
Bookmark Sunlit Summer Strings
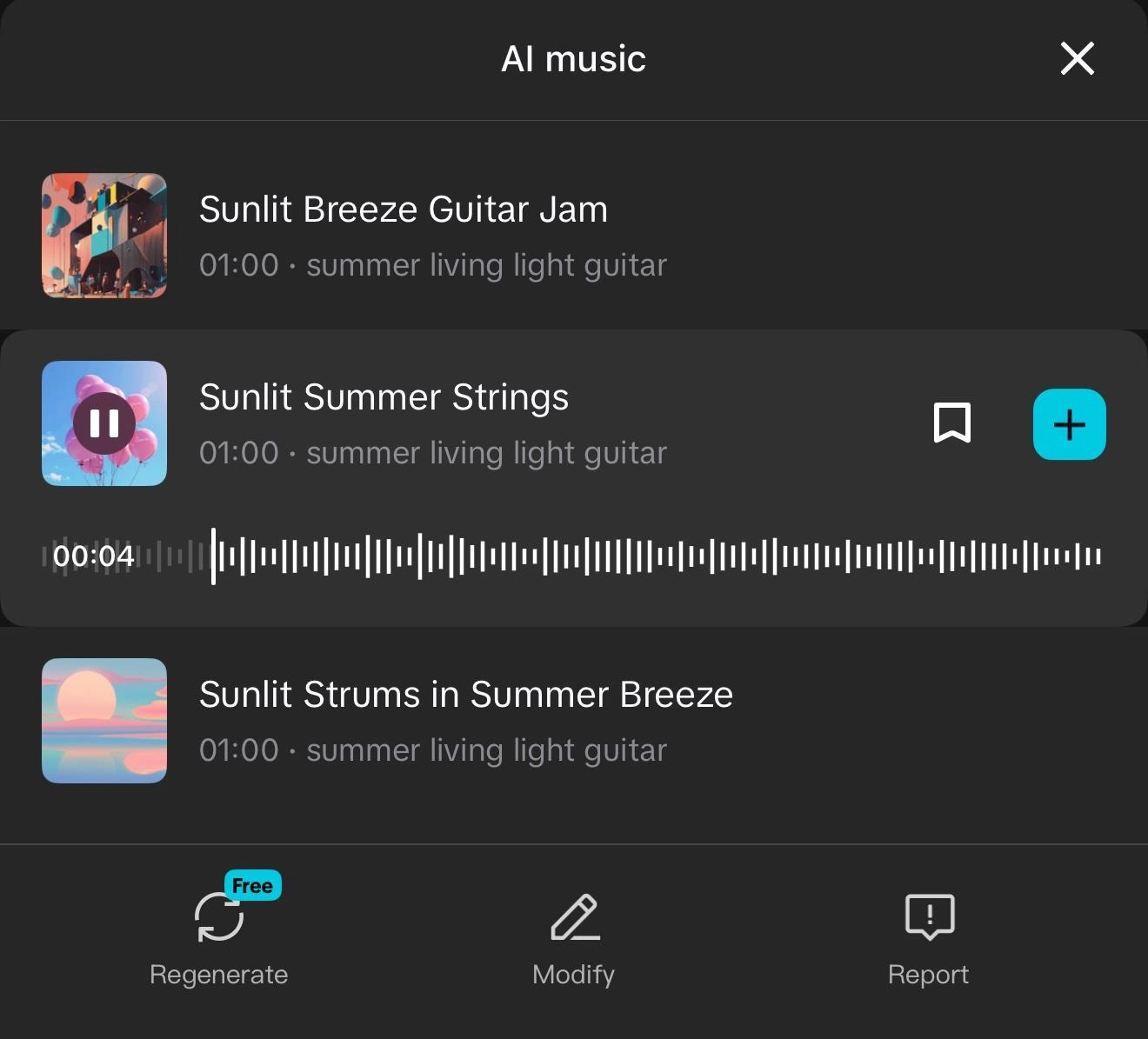(x=951, y=423)
